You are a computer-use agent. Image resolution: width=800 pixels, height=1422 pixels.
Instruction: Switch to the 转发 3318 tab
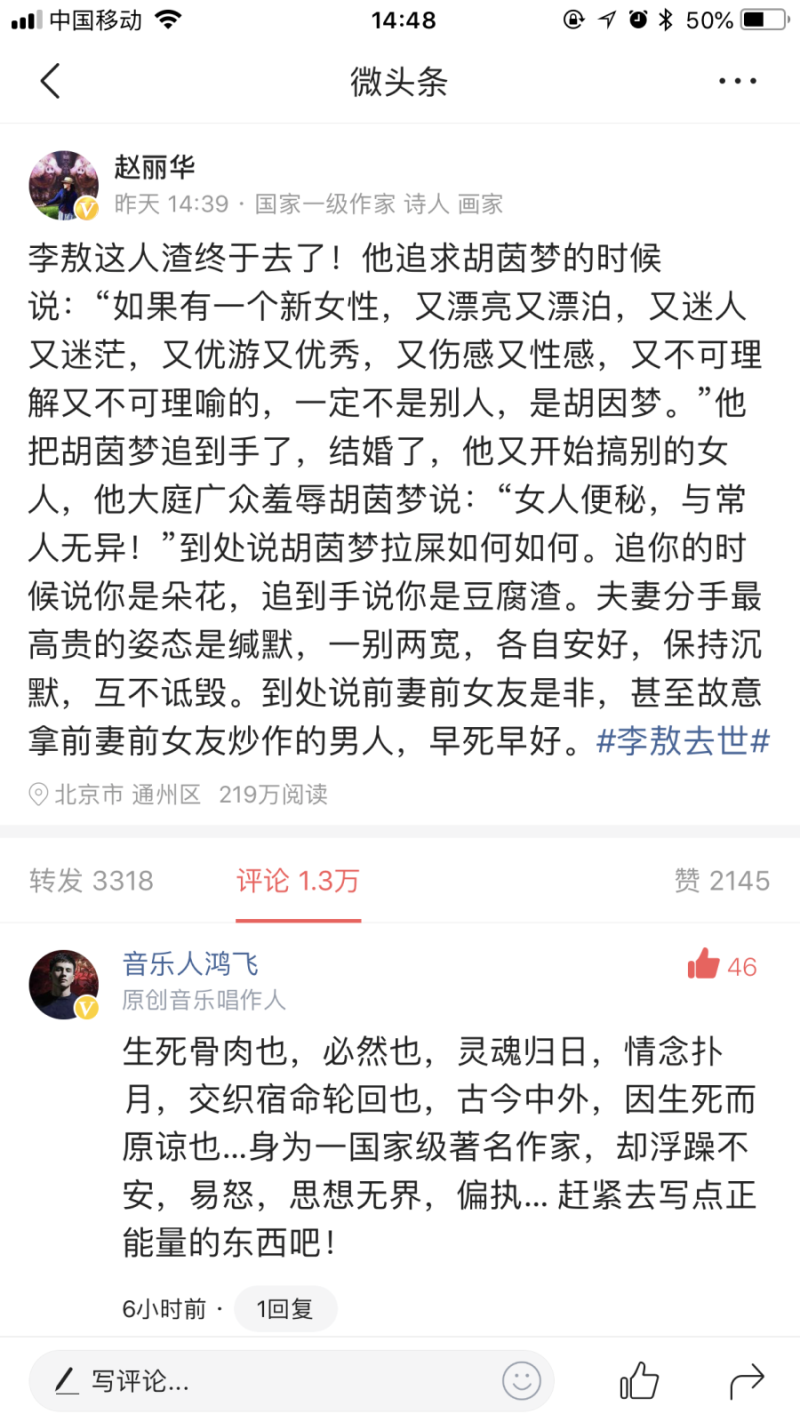click(91, 881)
